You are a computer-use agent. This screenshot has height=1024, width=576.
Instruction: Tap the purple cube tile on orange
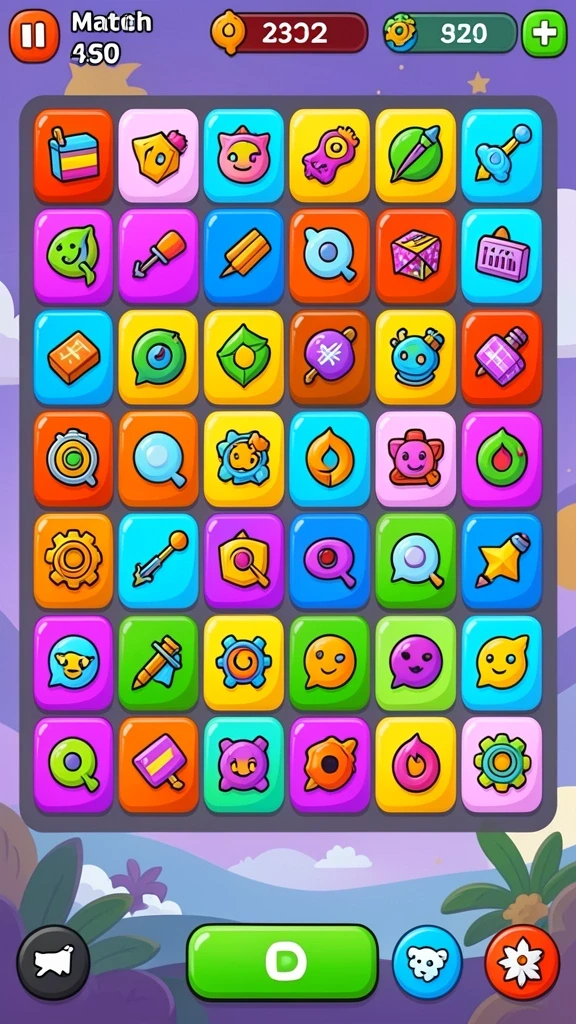(415, 257)
